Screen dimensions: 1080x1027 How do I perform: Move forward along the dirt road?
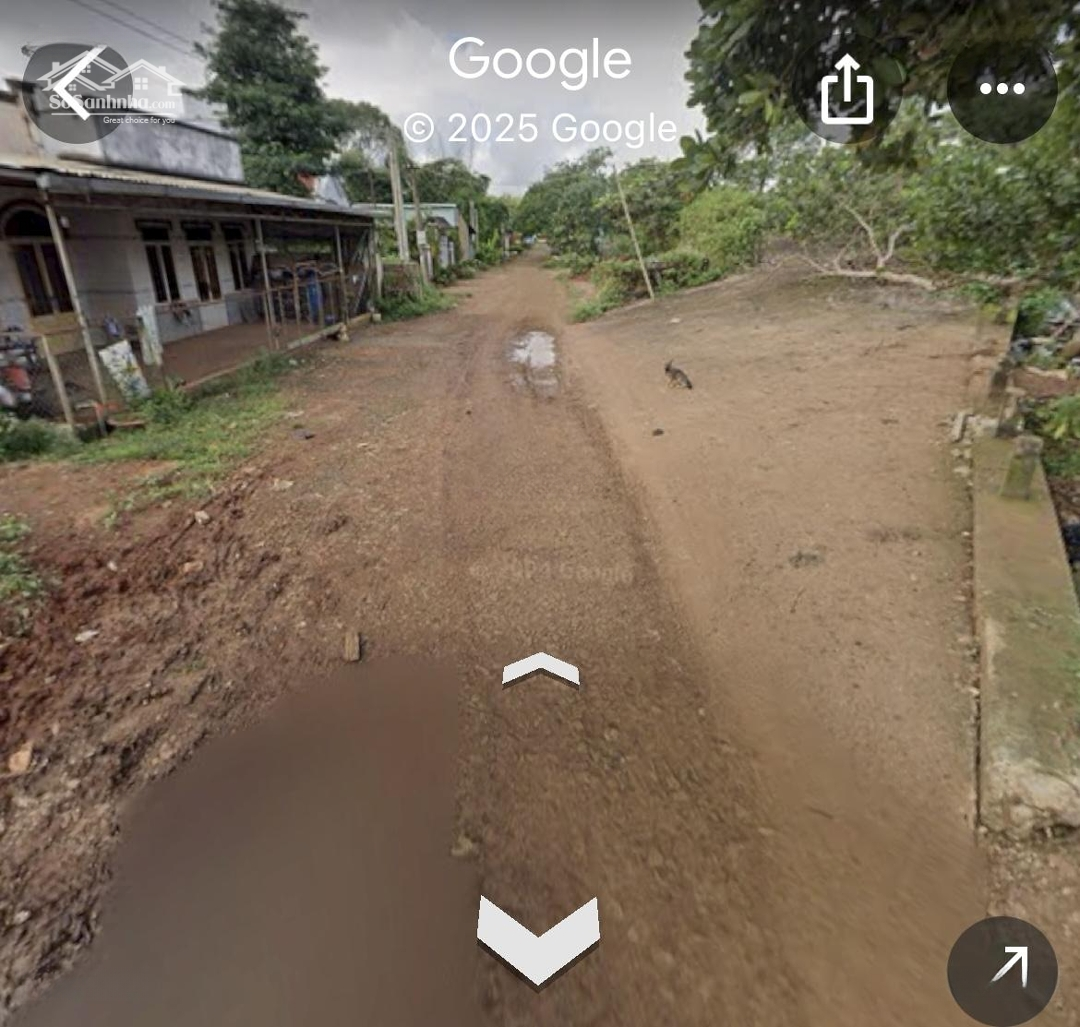tap(540, 670)
